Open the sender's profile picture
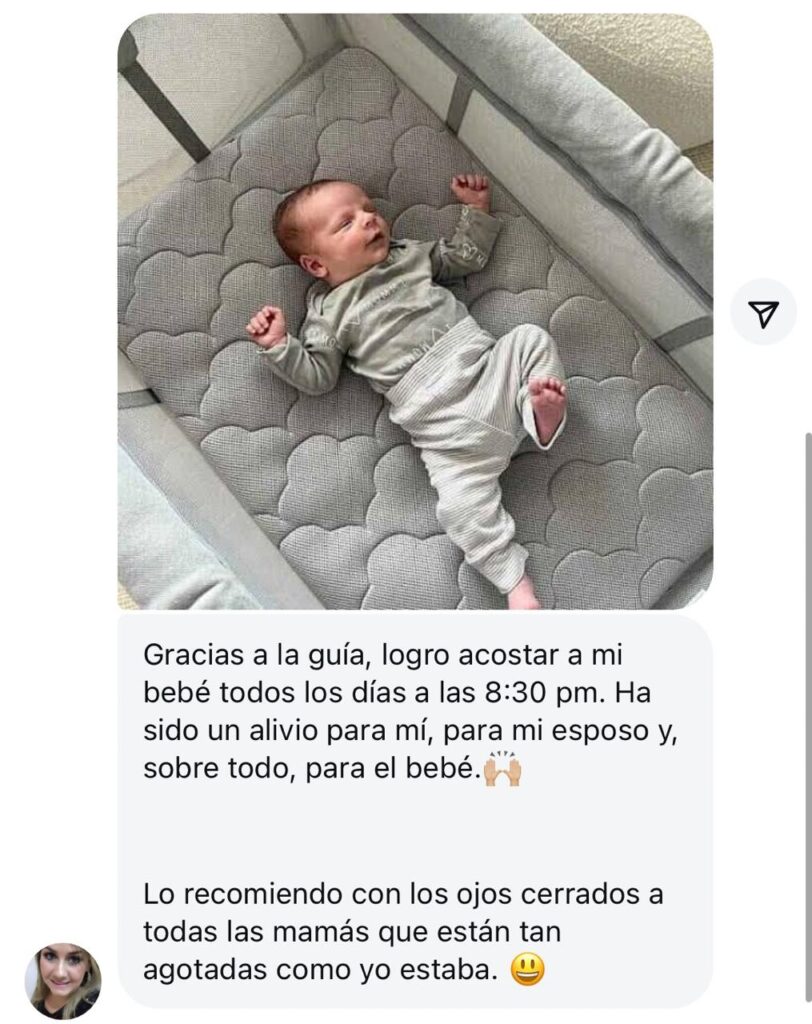 coord(62,979)
